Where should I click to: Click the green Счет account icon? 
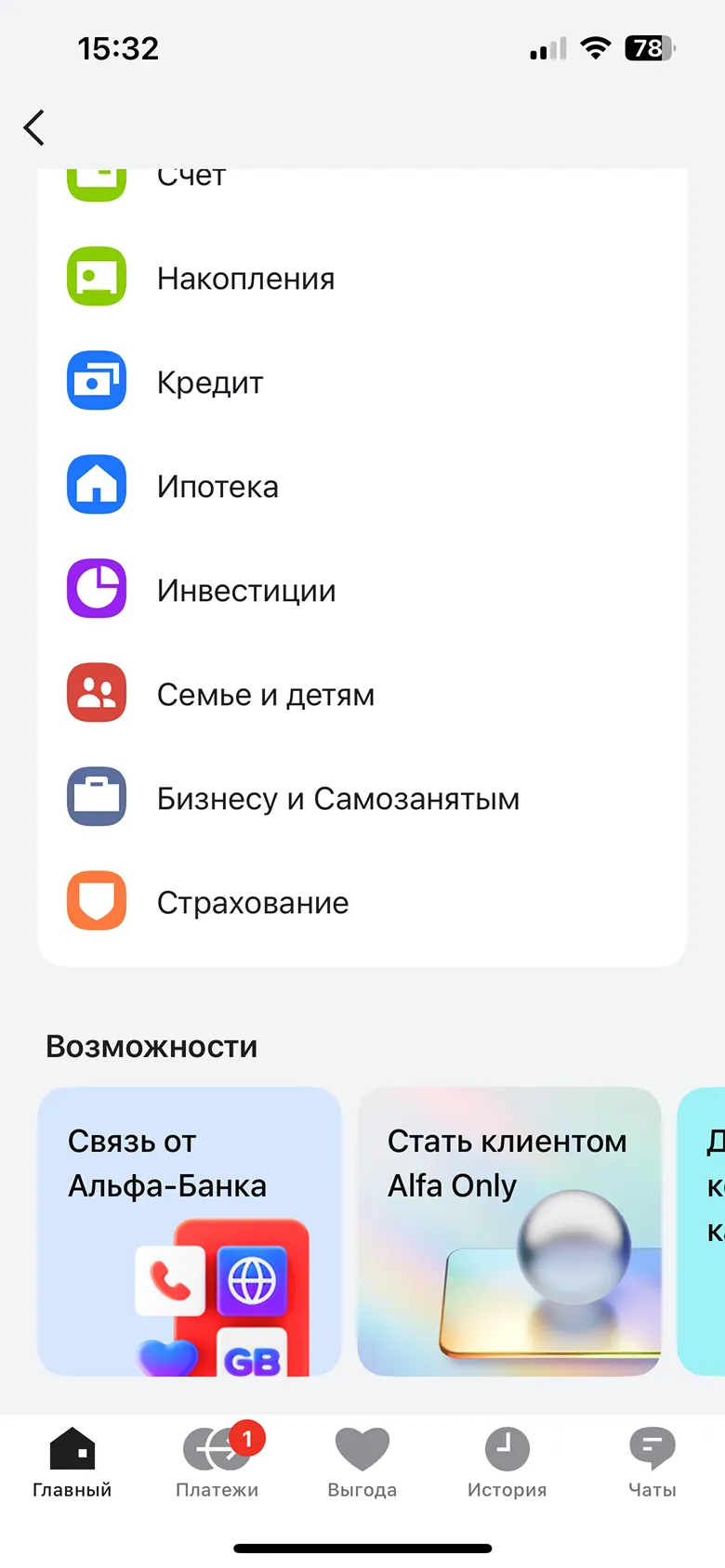pyautogui.click(x=96, y=179)
